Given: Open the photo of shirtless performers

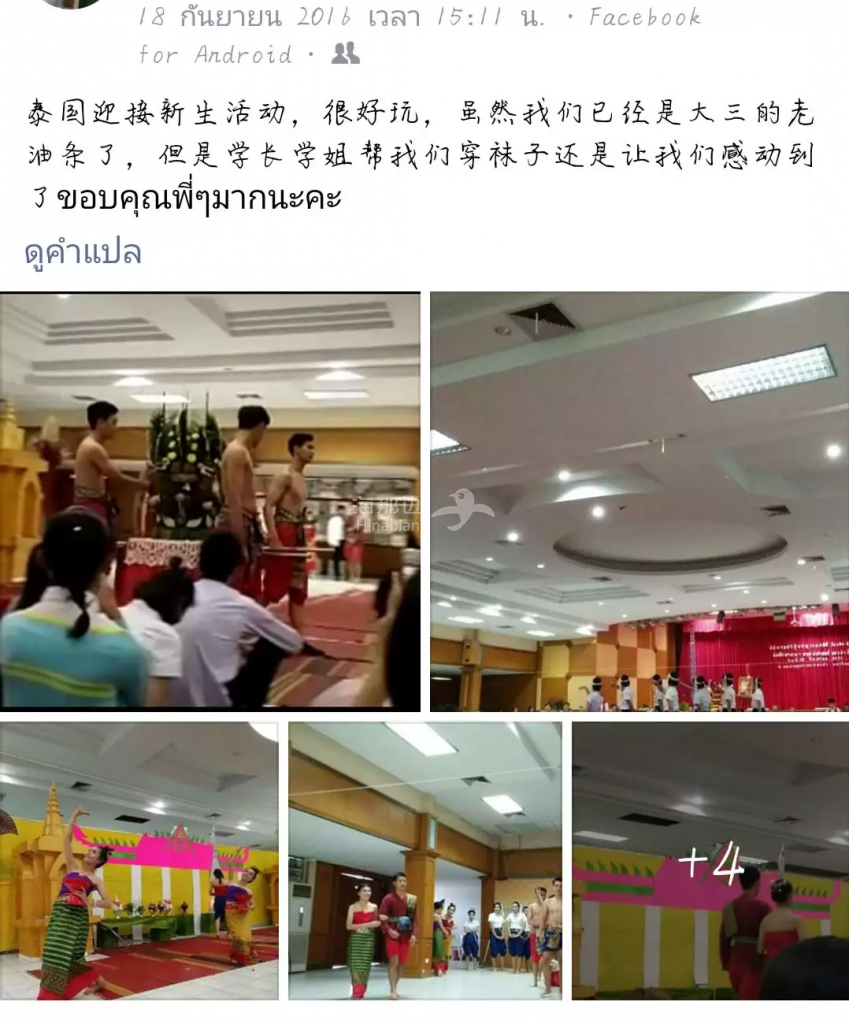Looking at the screenshot, I should point(210,501).
